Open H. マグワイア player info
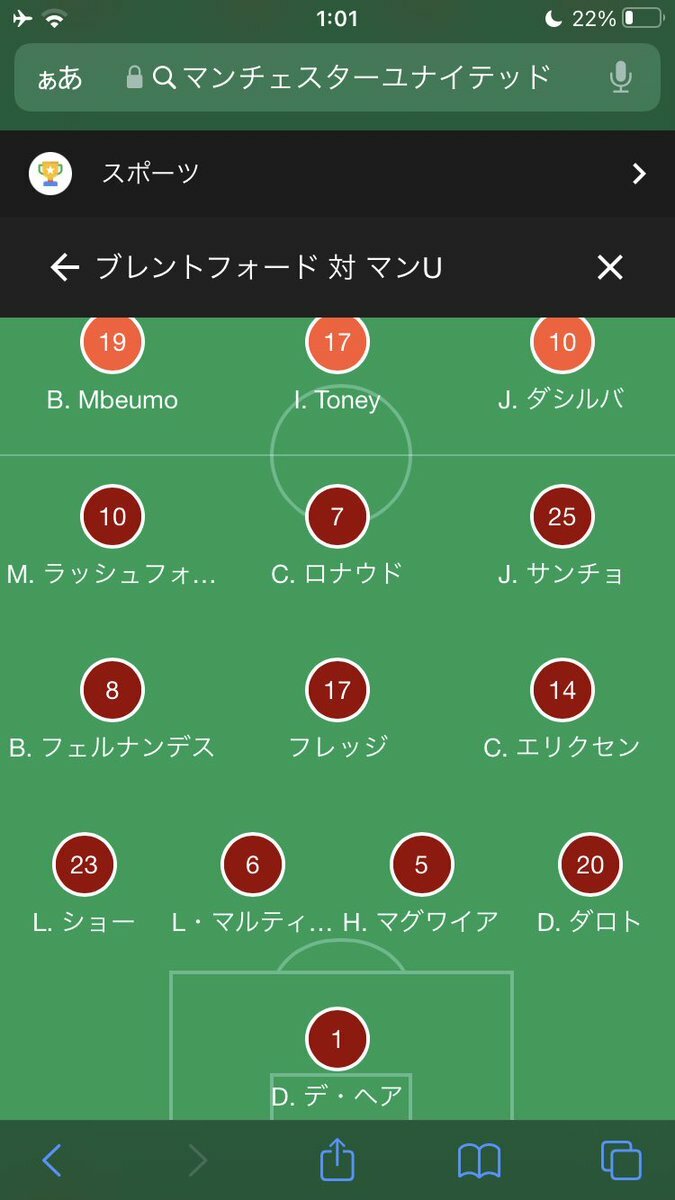The height and width of the screenshot is (1200, 675). pos(421,865)
